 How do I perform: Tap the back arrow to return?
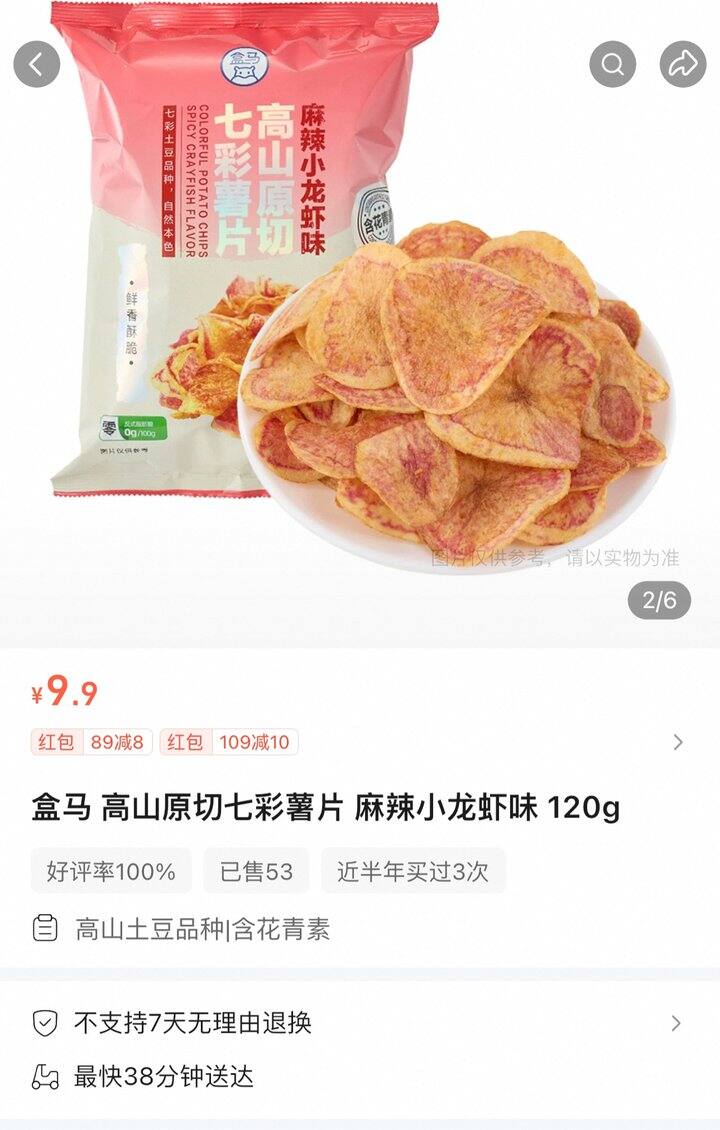(x=35, y=62)
